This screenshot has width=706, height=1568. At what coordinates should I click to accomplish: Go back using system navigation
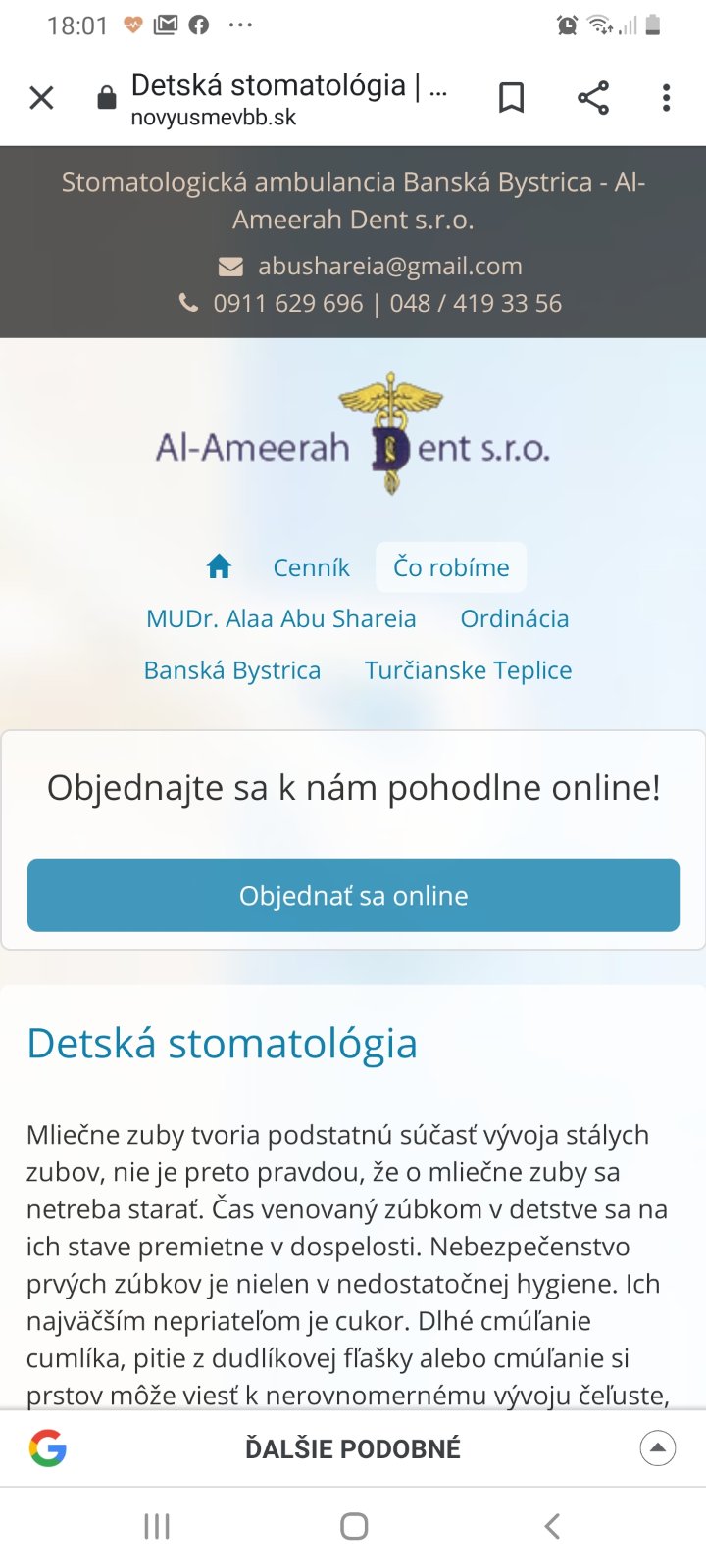tap(552, 1526)
